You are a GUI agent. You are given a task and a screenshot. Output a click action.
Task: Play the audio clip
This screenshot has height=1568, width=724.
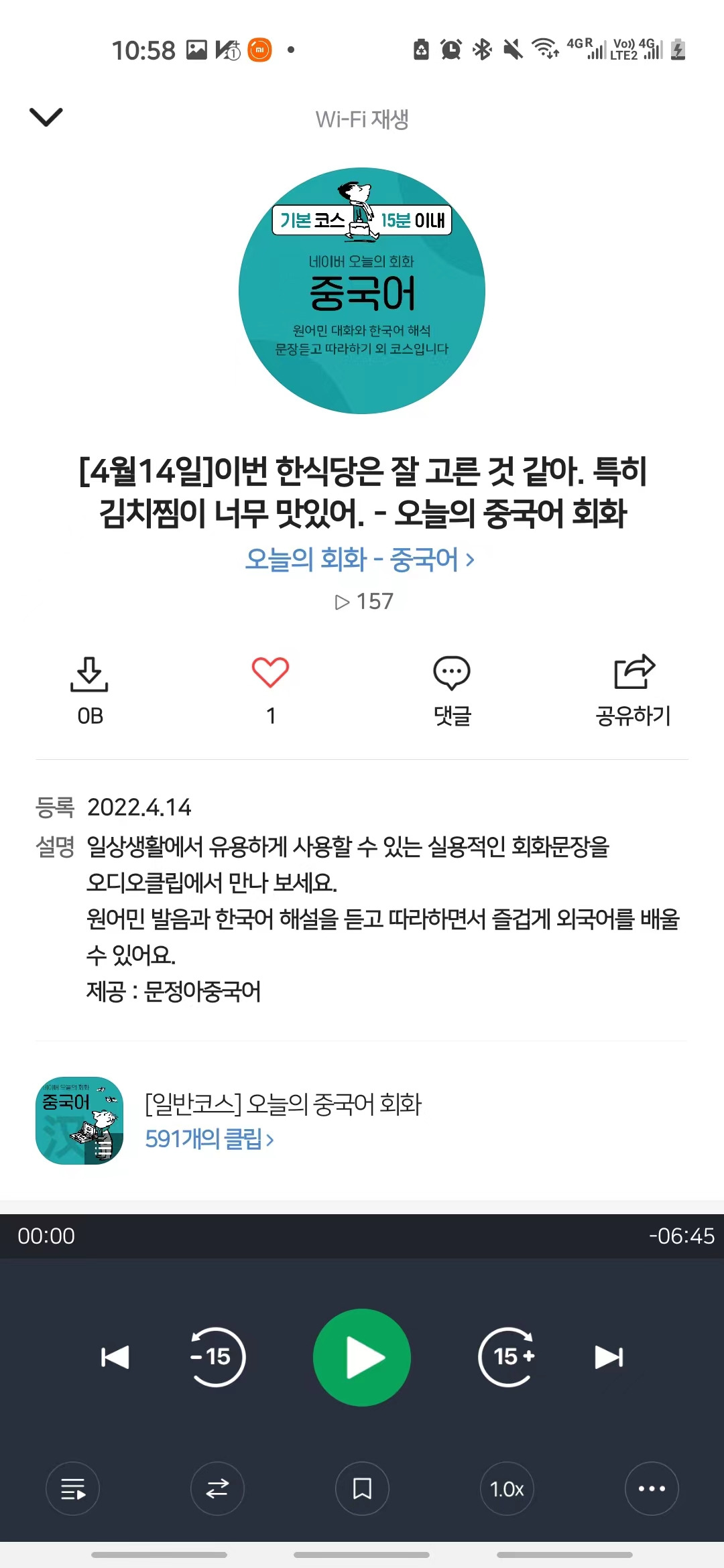click(362, 1357)
